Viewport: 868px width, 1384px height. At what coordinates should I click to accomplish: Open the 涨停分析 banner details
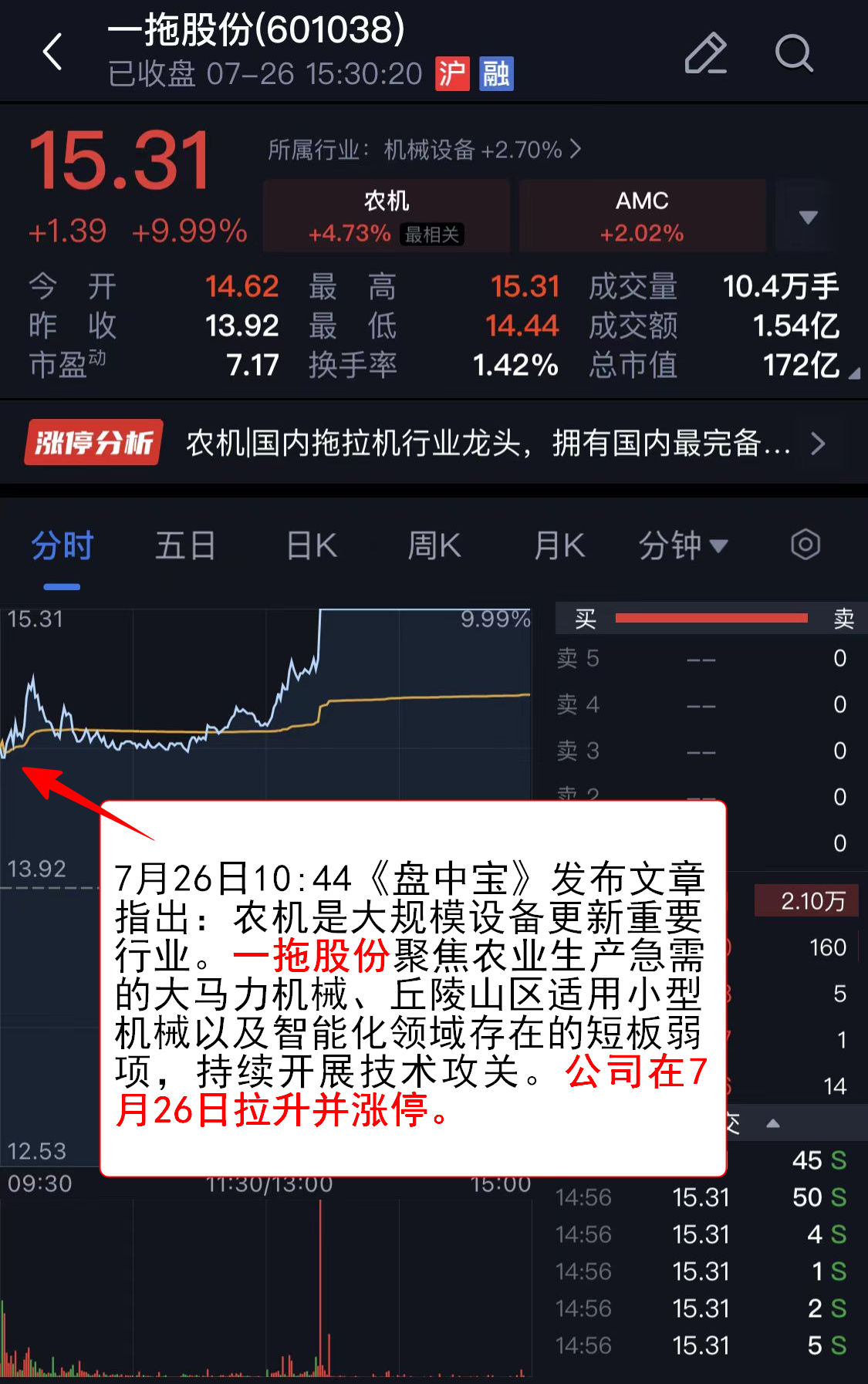click(432, 444)
